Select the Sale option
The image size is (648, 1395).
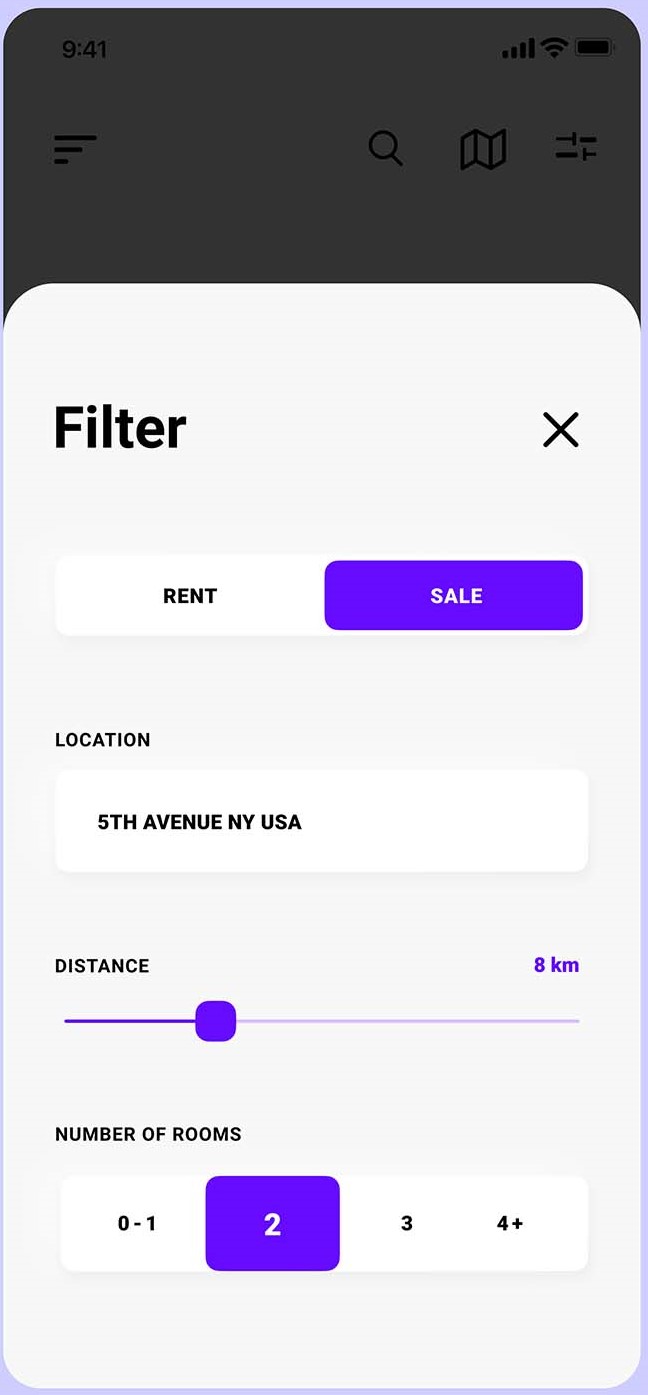coord(454,596)
